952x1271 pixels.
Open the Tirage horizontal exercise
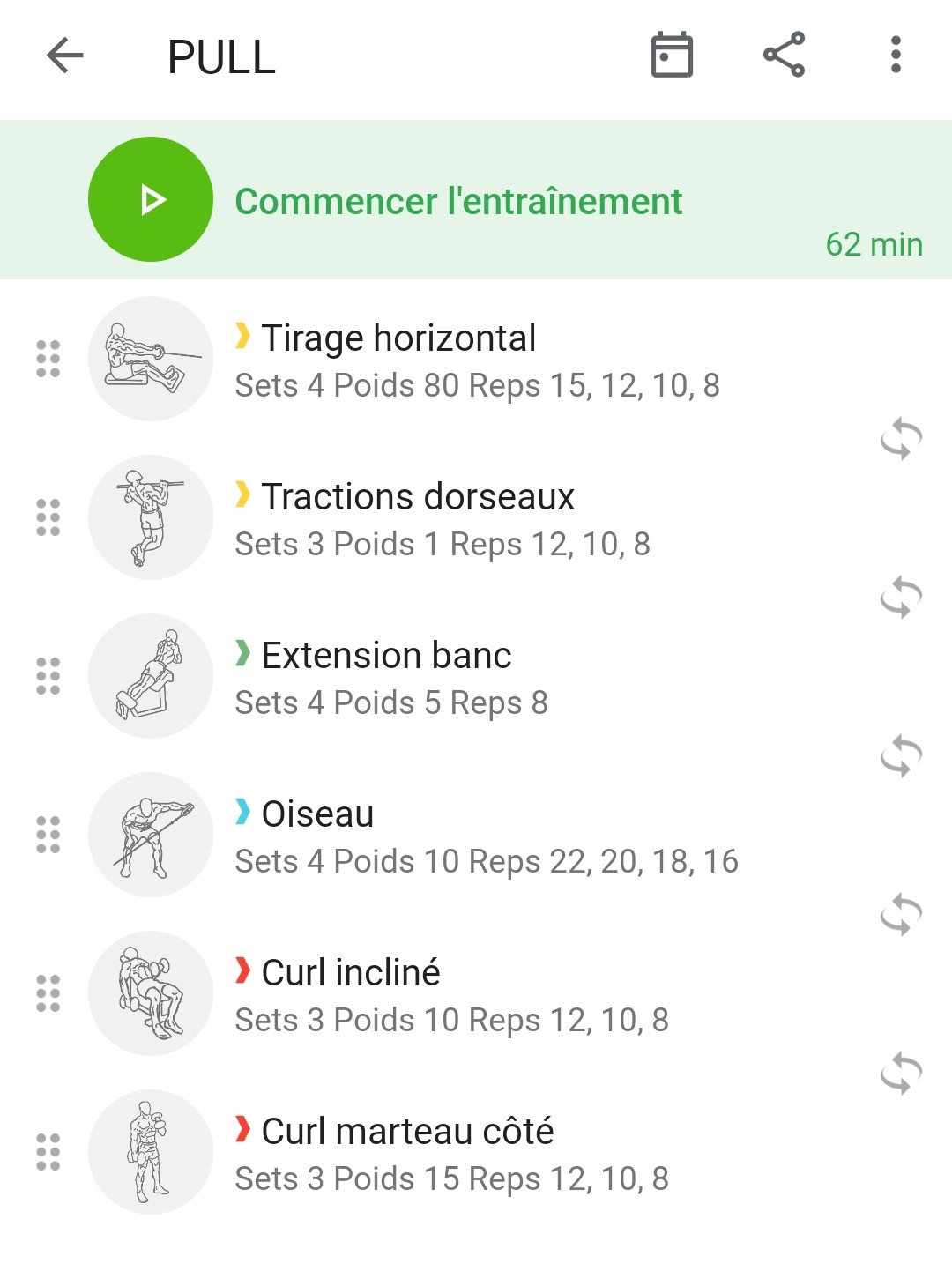pos(399,338)
